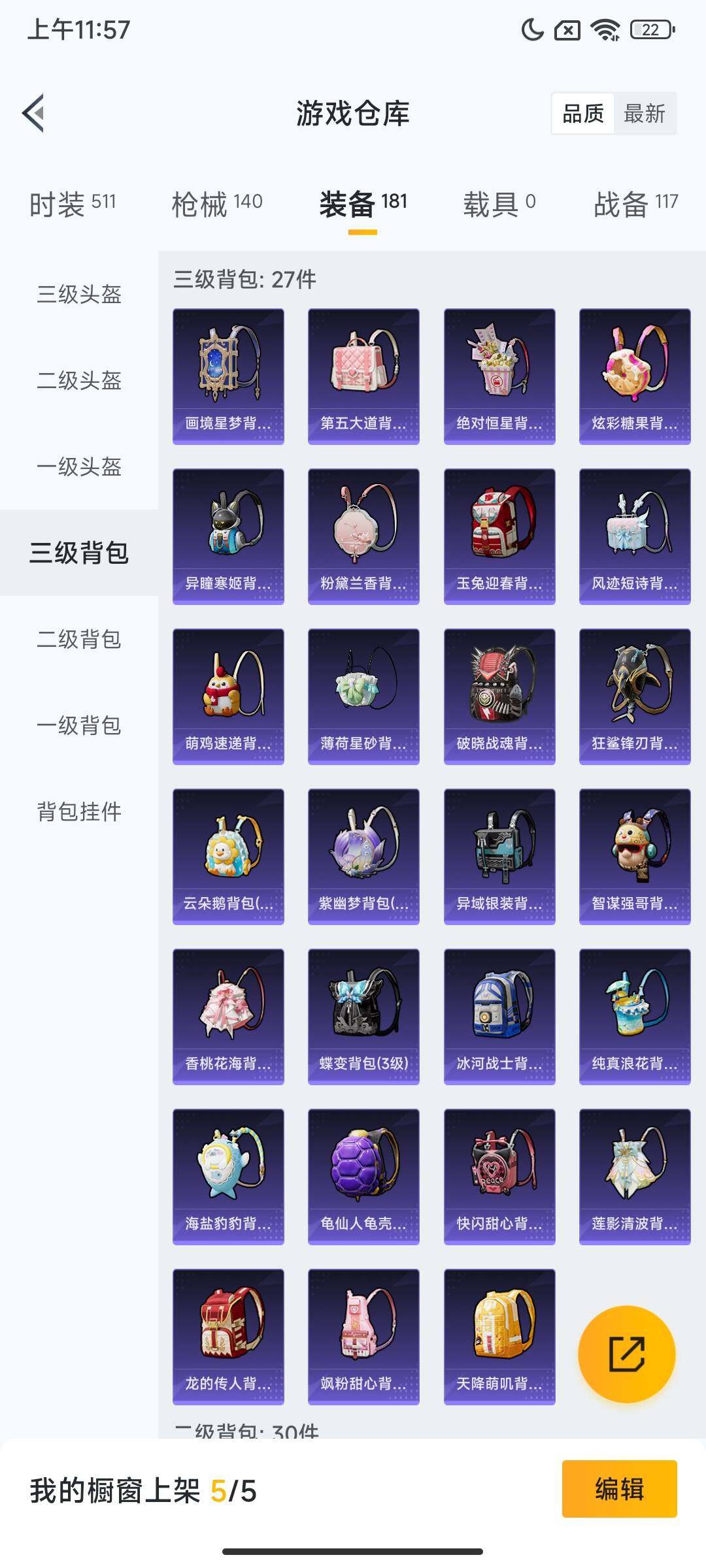Select 三级头盔 in the sidebar
The height and width of the screenshot is (1568, 706).
click(x=79, y=295)
